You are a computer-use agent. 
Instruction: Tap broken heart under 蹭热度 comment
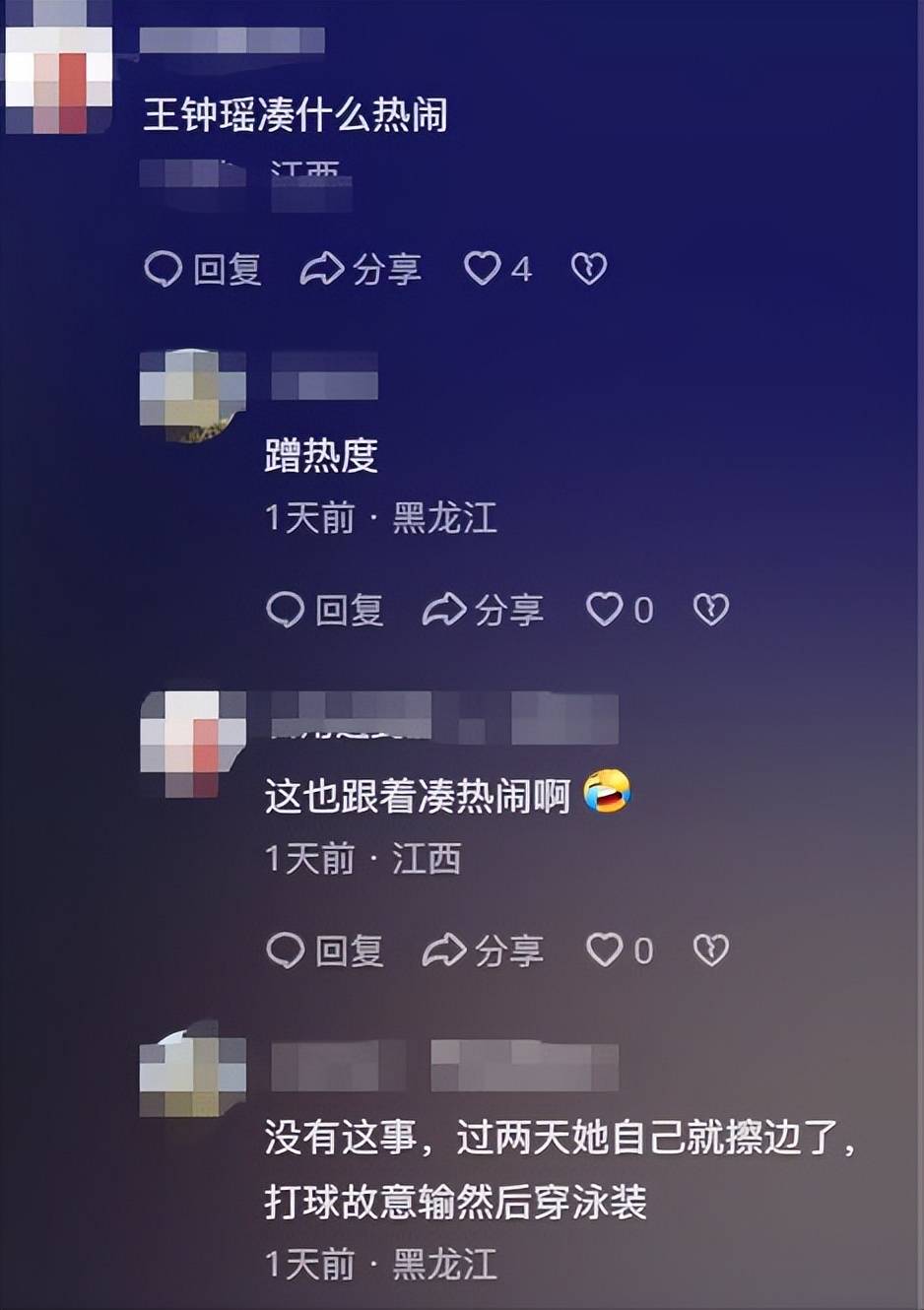point(711,610)
